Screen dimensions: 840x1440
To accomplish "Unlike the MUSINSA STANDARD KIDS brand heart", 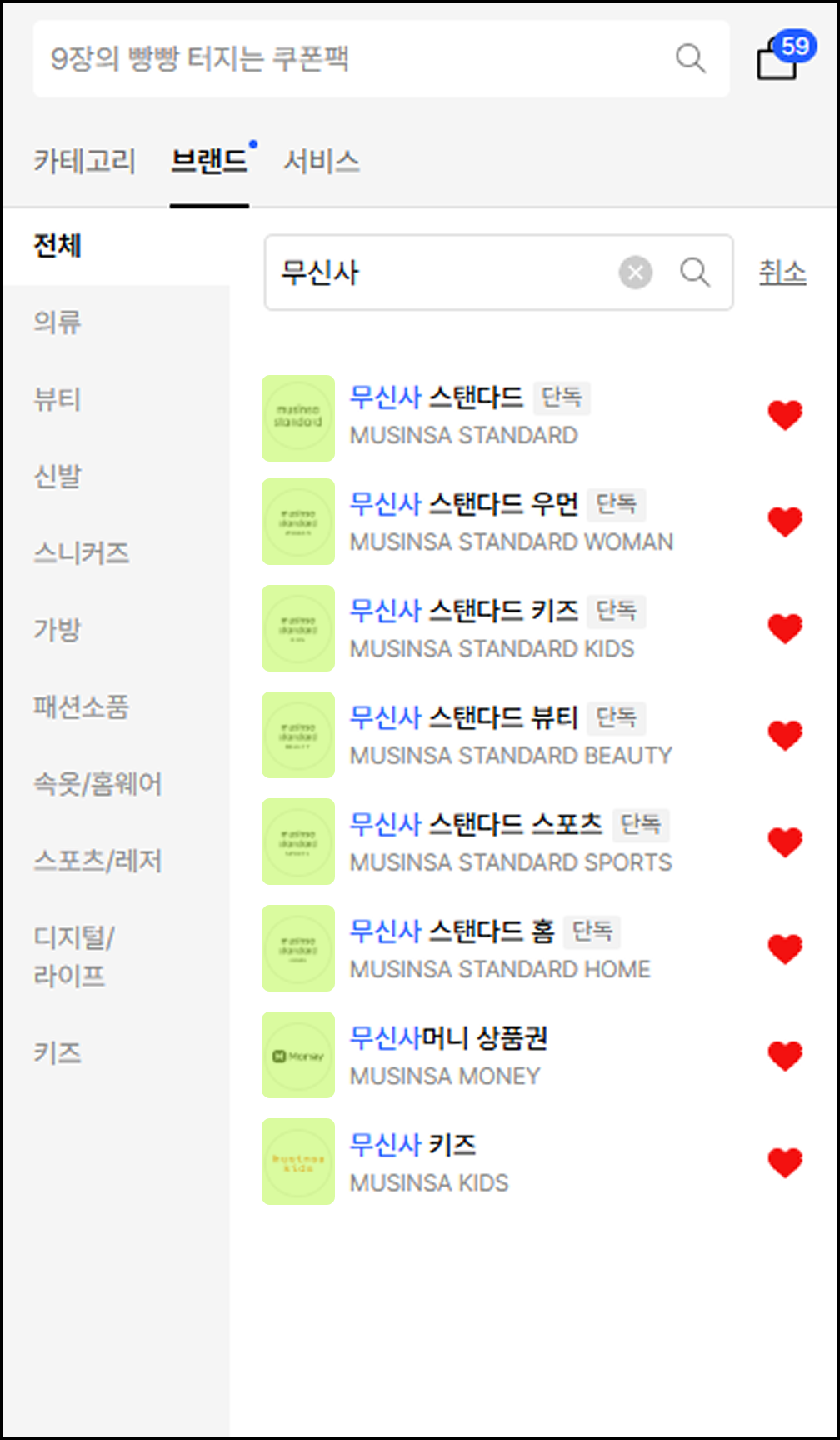I will (784, 628).
